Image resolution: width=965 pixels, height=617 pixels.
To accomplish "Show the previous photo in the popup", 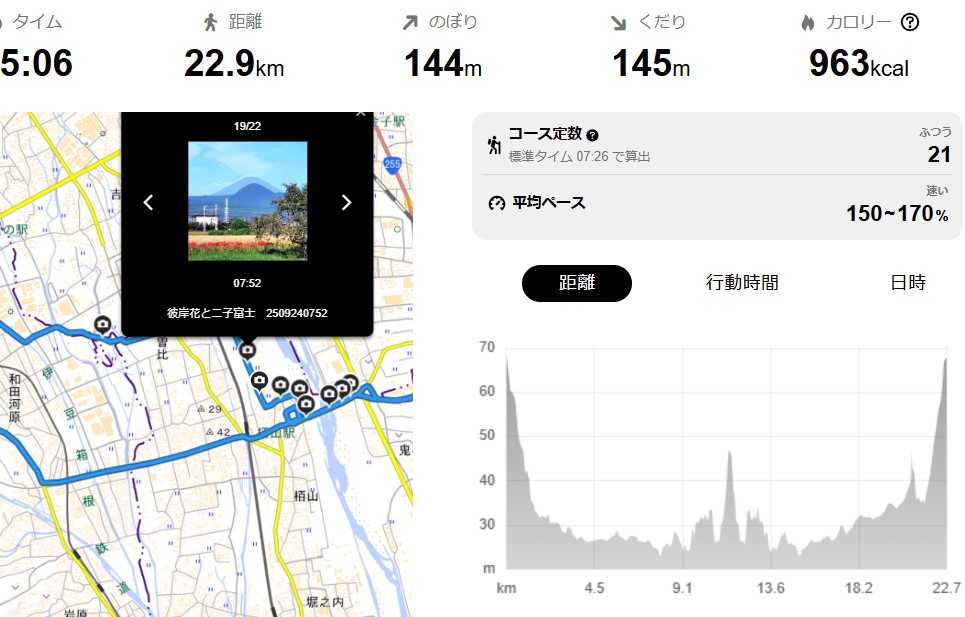I will [148, 202].
